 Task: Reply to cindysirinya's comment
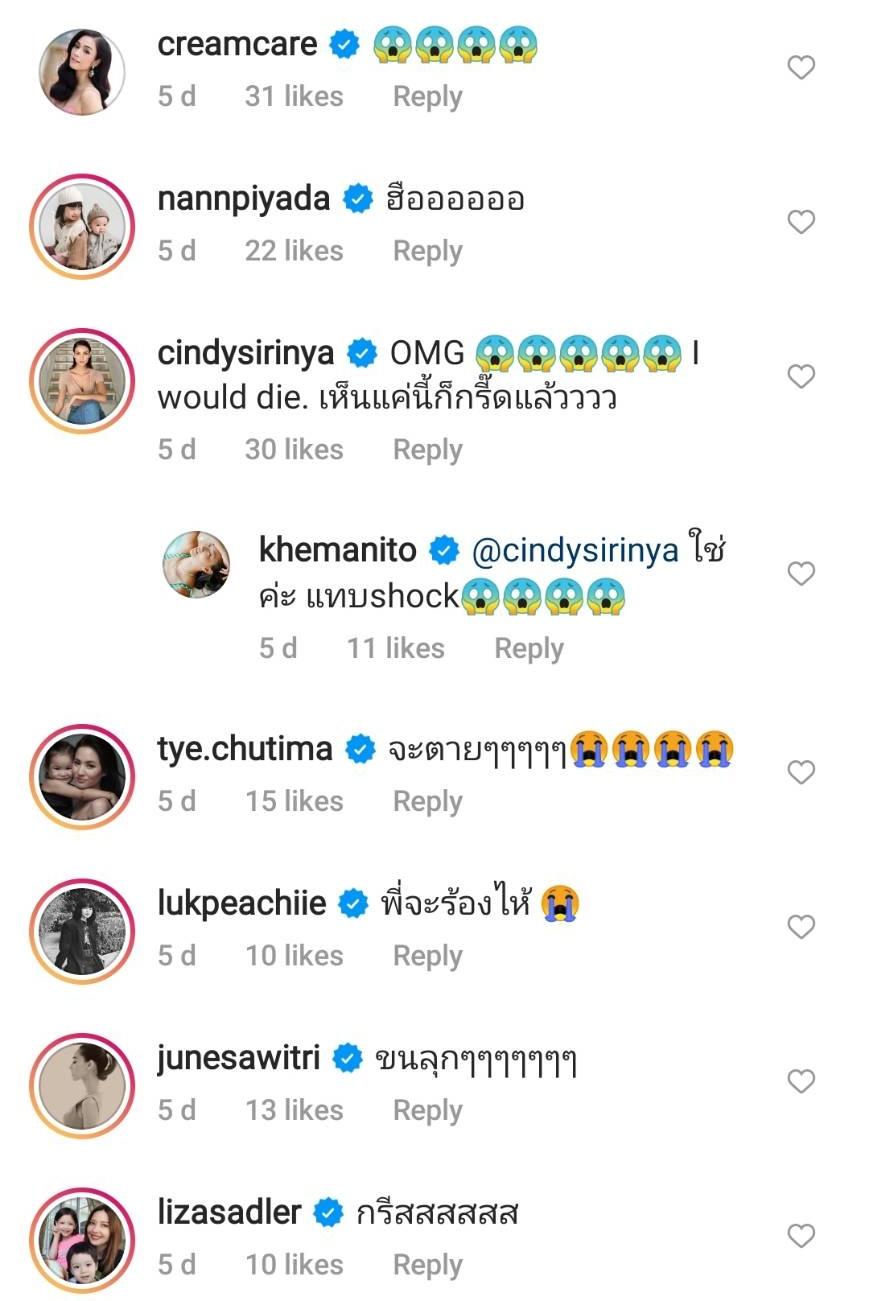tap(427, 450)
